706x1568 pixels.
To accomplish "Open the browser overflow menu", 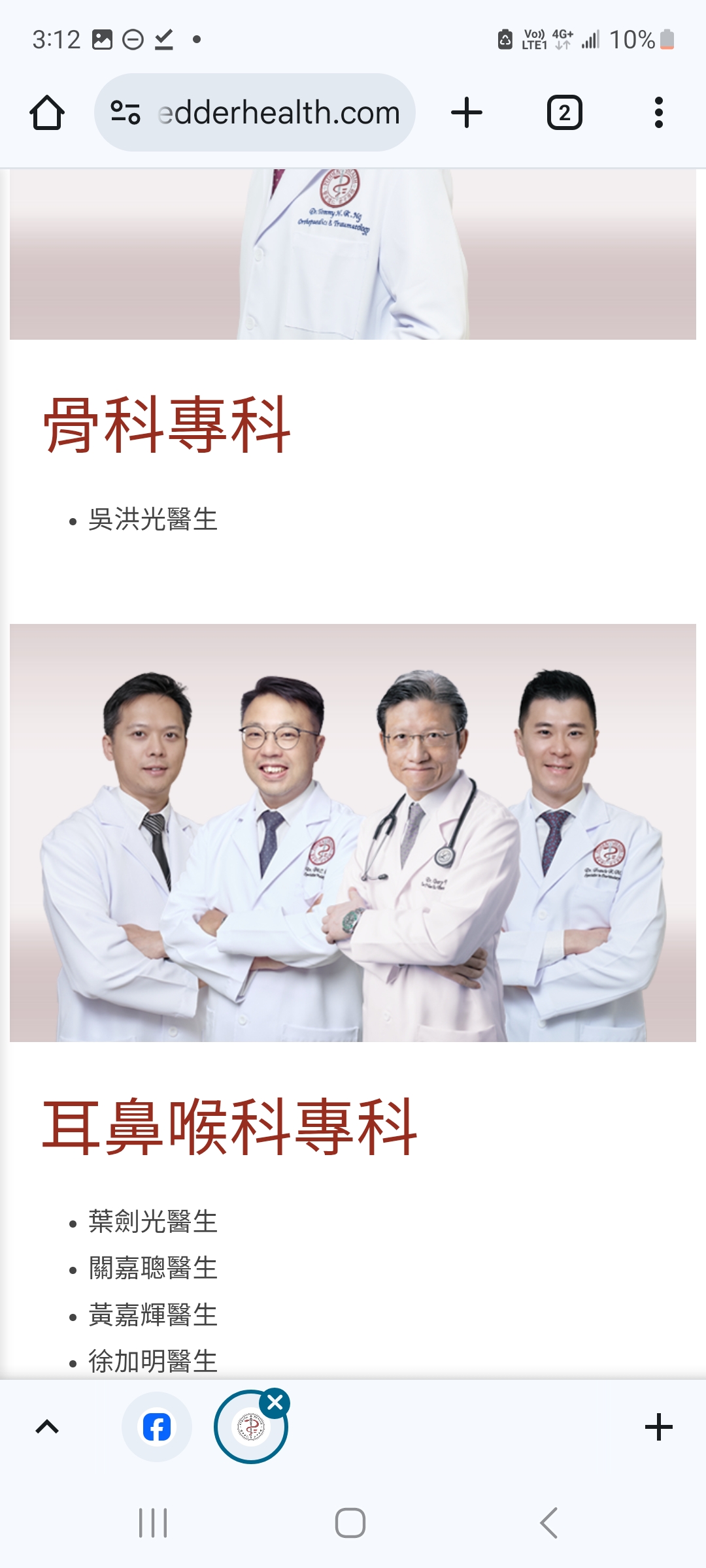I will (658, 113).
